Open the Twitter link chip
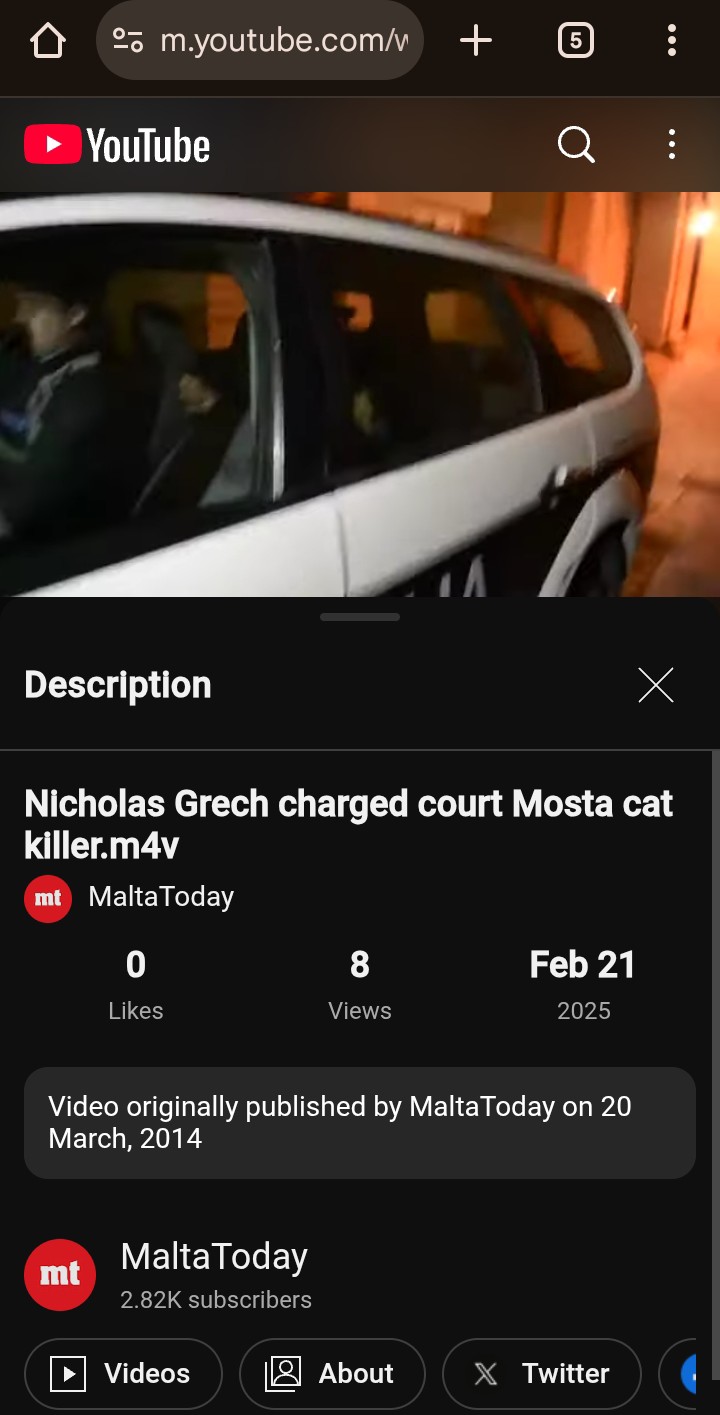This screenshot has height=1415, width=720. (x=542, y=1374)
